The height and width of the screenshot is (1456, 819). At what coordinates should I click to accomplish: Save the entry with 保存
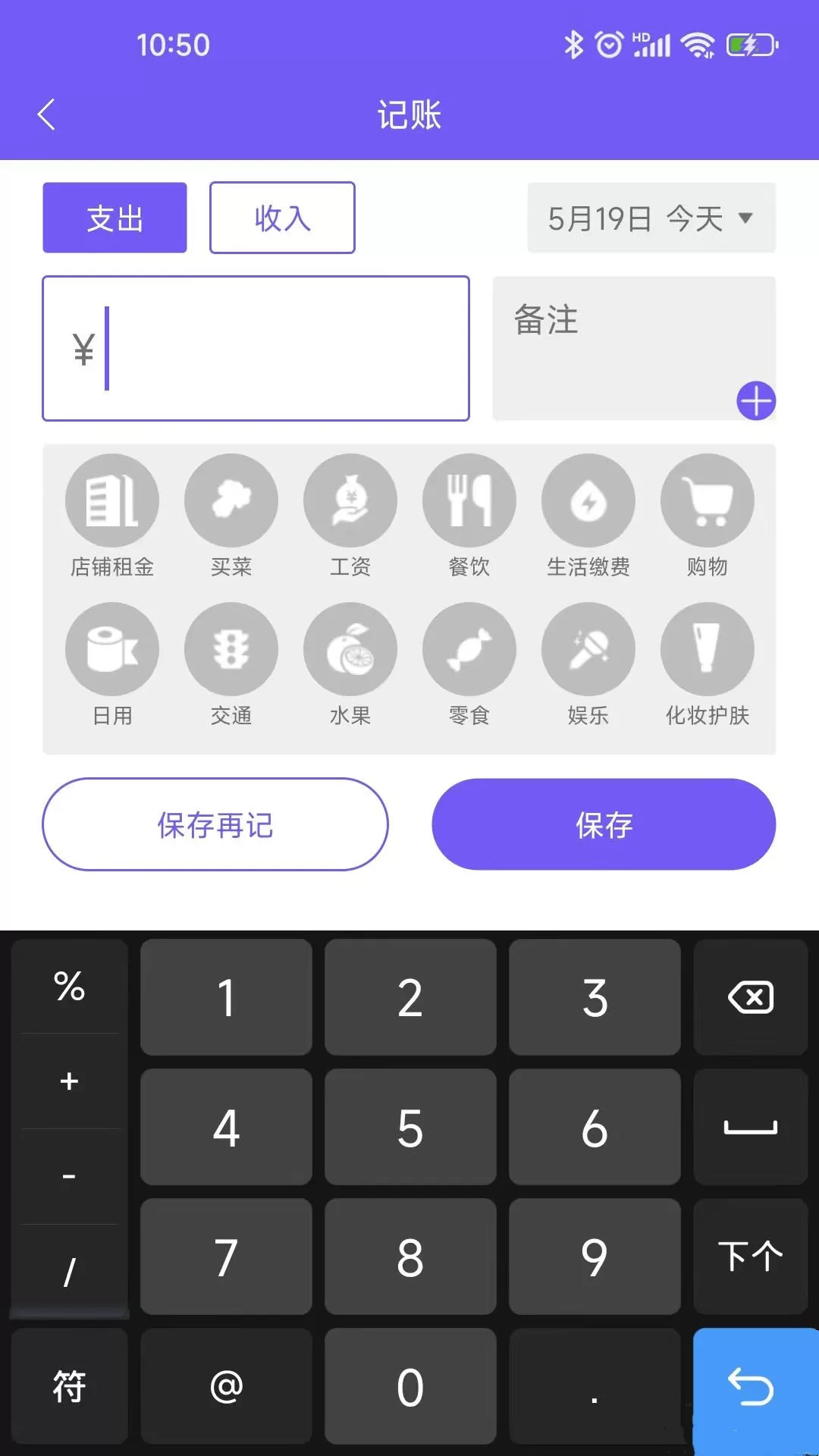click(604, 824)
